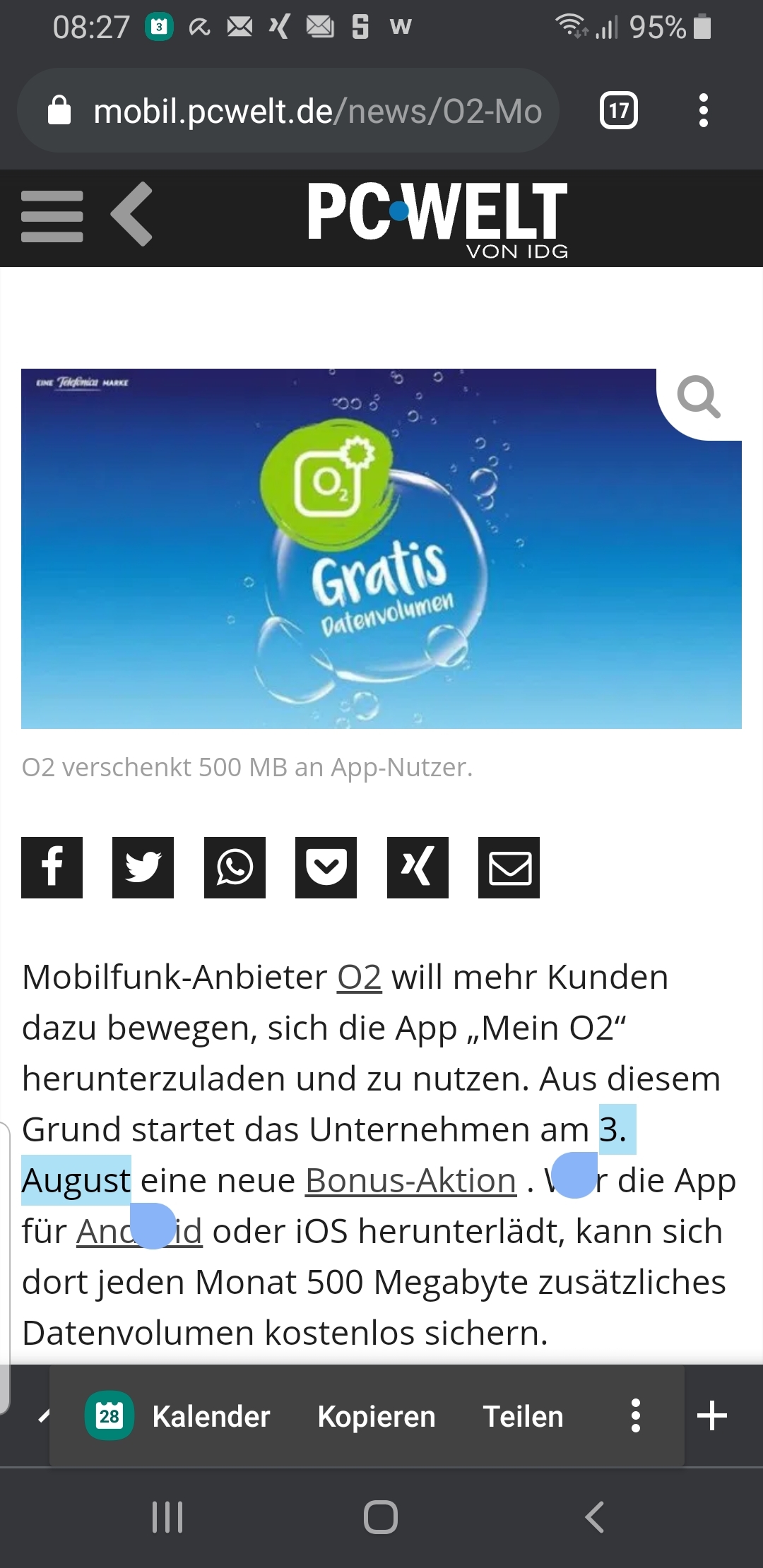Select Teilen for the highlighted text
Screen dimensions: 763x1568
(524, 1416)
